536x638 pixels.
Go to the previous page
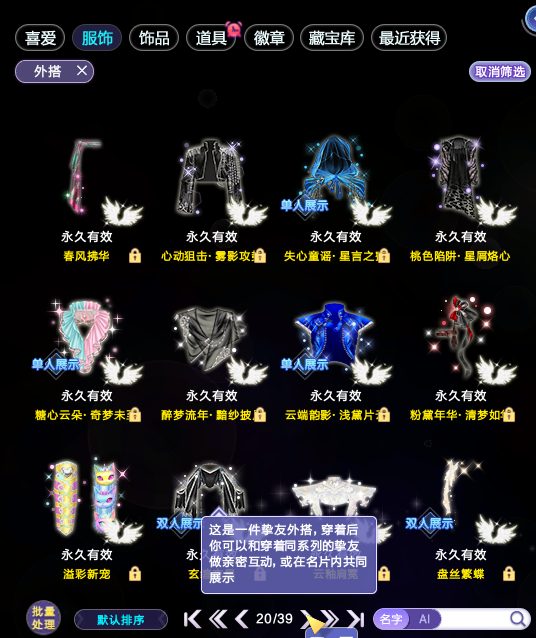(x=242, y=619)
